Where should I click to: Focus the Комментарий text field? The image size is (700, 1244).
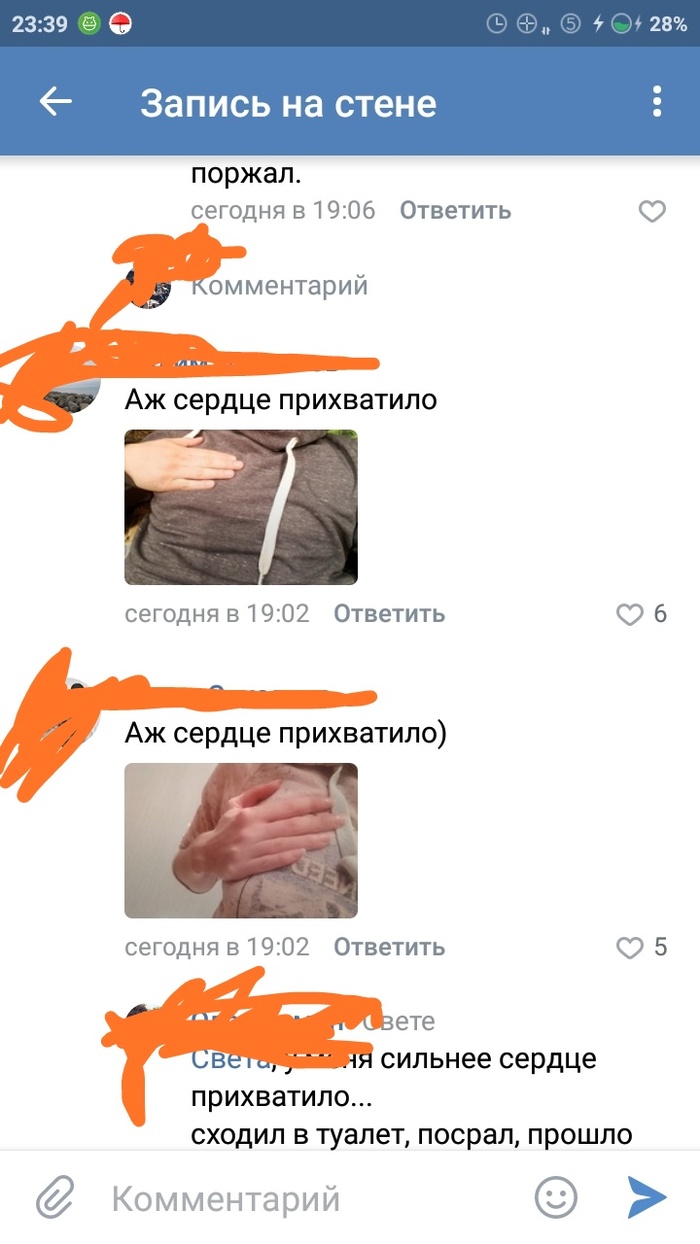(300, 1198)
